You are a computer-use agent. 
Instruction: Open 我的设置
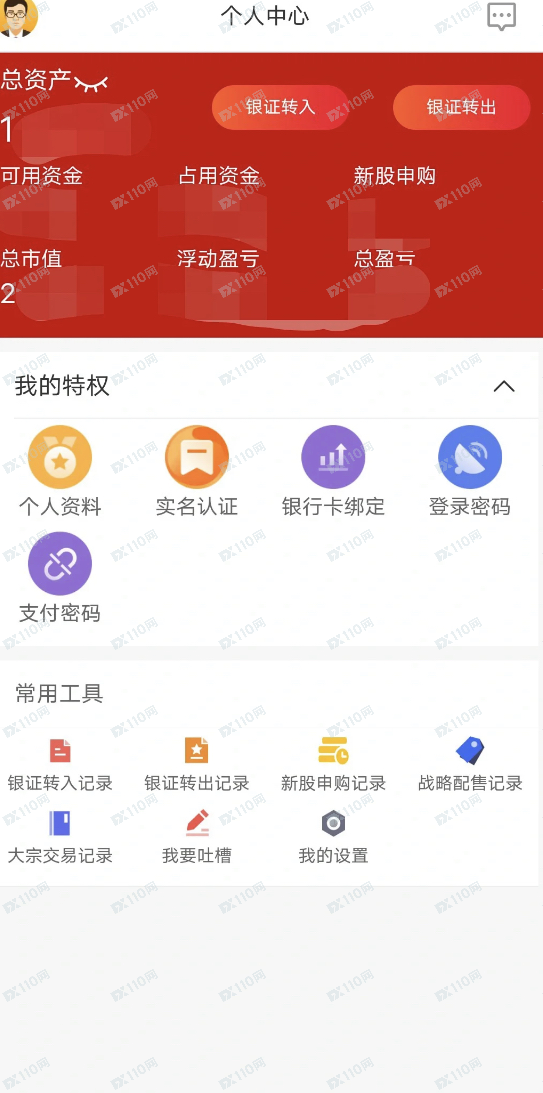[x=333, y=838]
